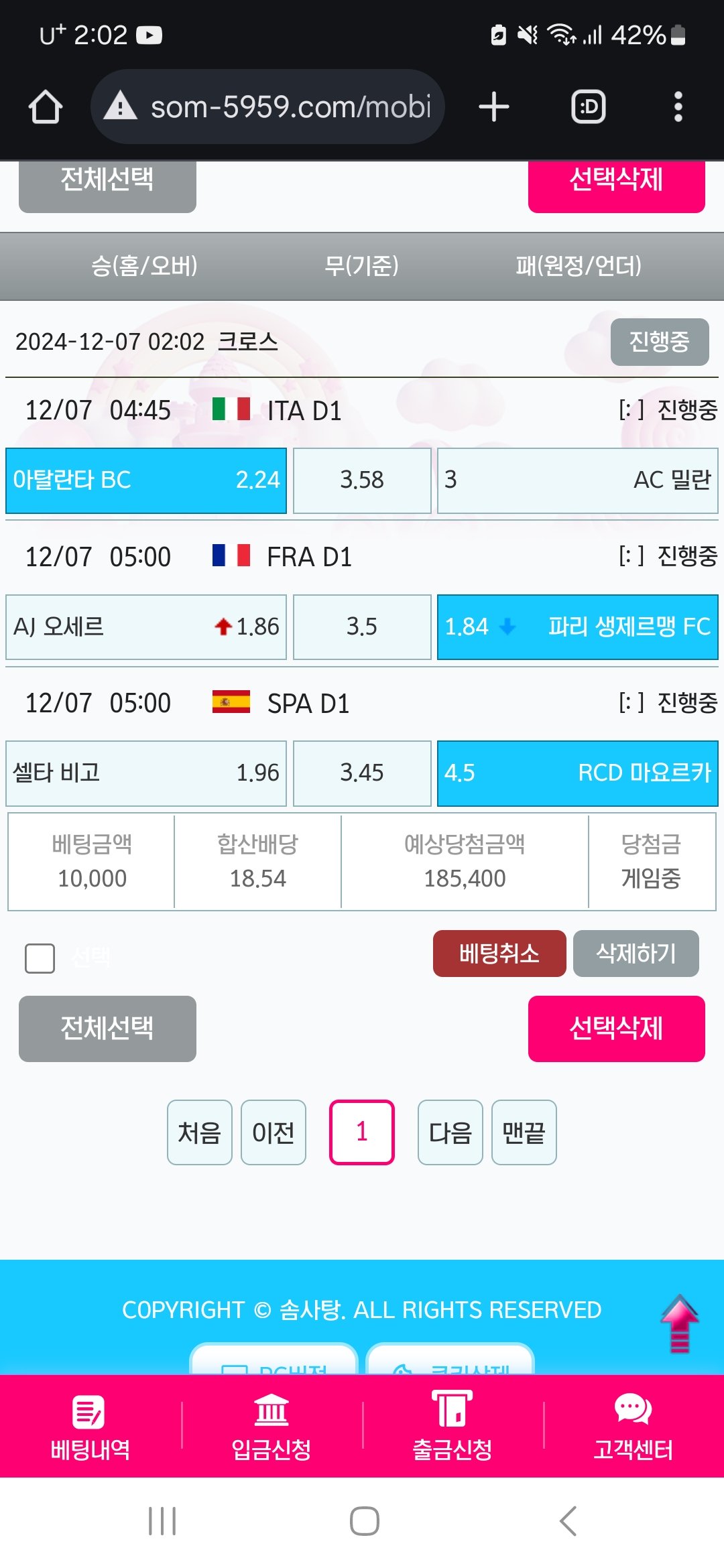Cancel the bet with 베팅취소
Screen dimensions: 724x1568
(499, 954)
